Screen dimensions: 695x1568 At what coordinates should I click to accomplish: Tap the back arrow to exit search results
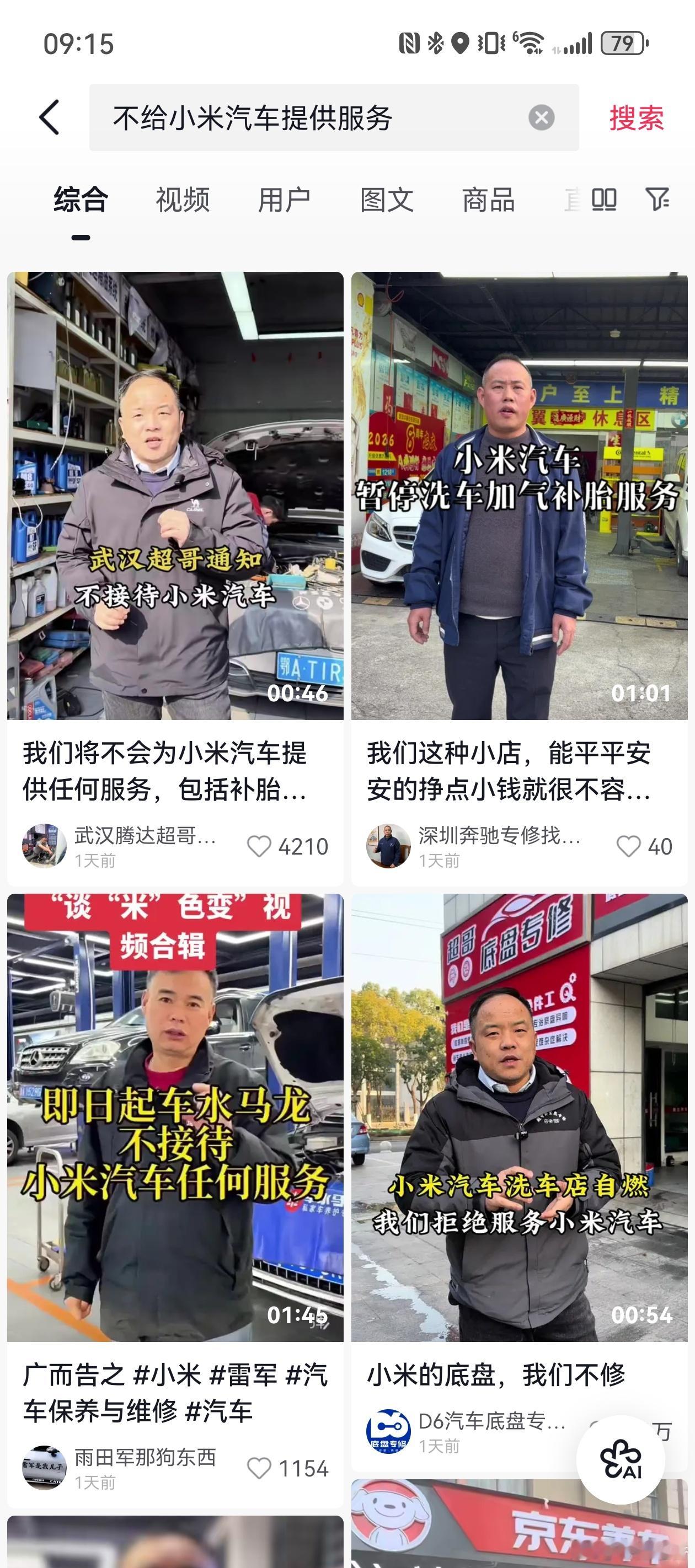(x=51, y=117)
